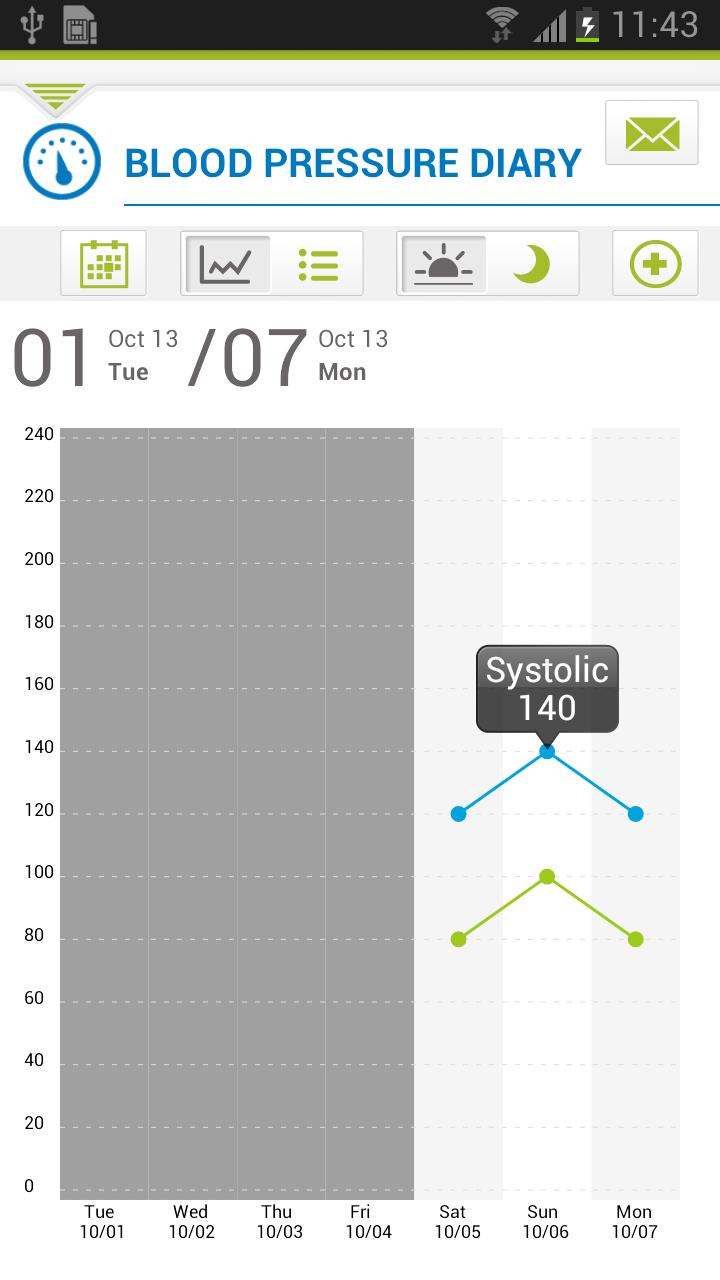Image resolution: width=720 pixels, height=1280 pixels.
Task: Tap the Sunday 10/06 systolic point
Action: point(547,751)
